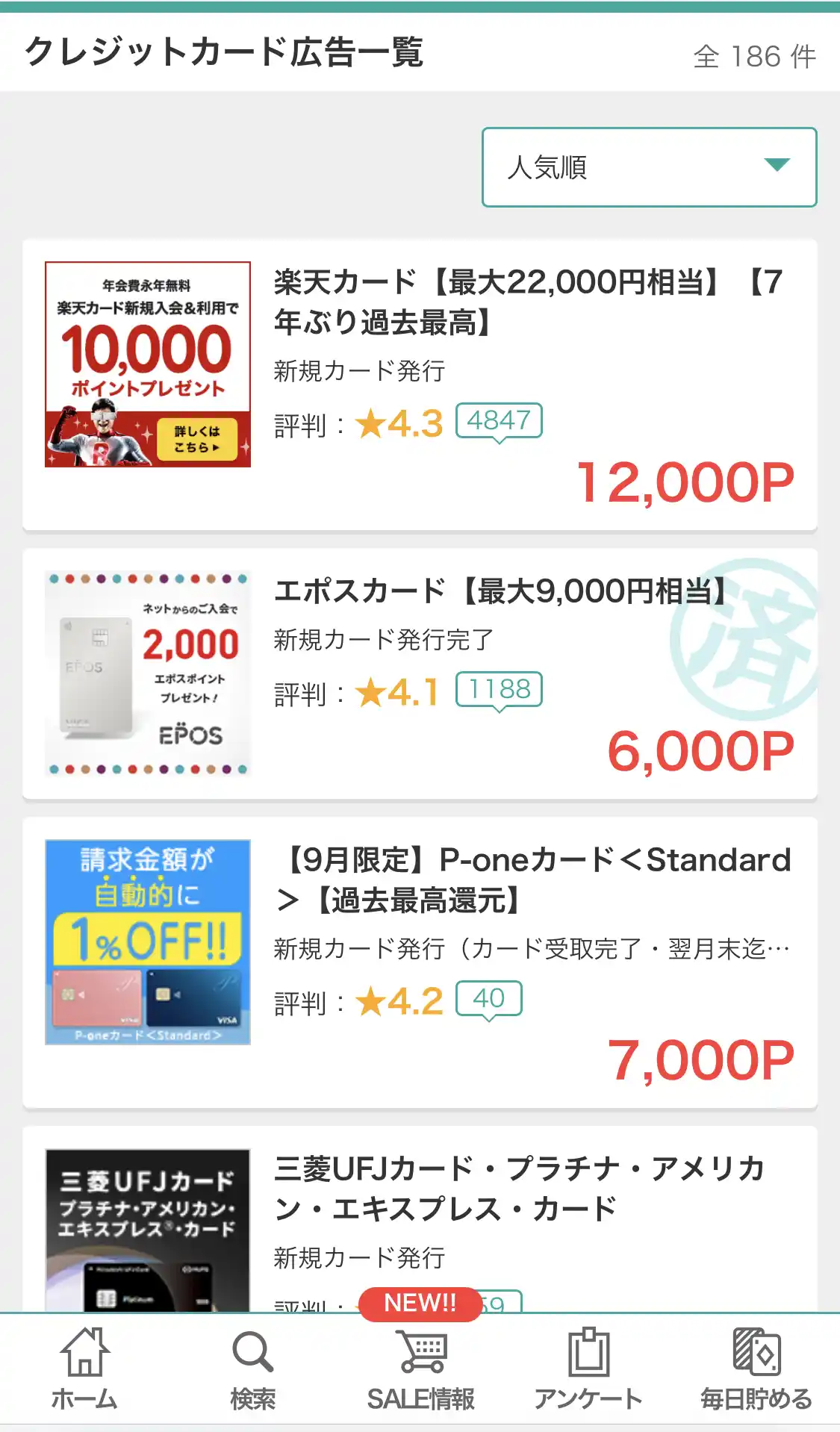Screen dimensions: 840x1432
Task: Go to the ホーム tab
Action: pos(84,1370)
